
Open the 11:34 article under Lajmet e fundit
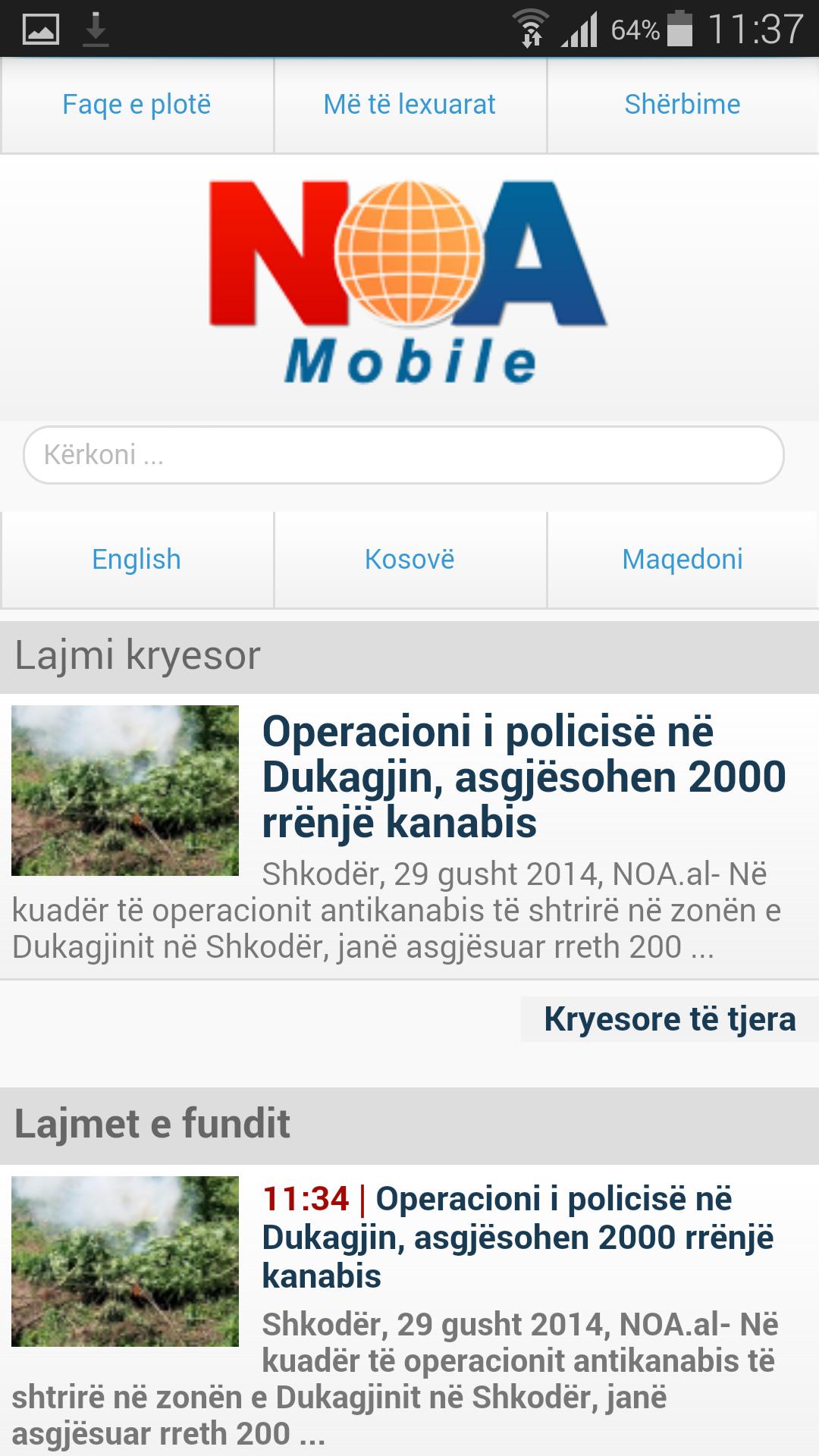(517, 1237)
